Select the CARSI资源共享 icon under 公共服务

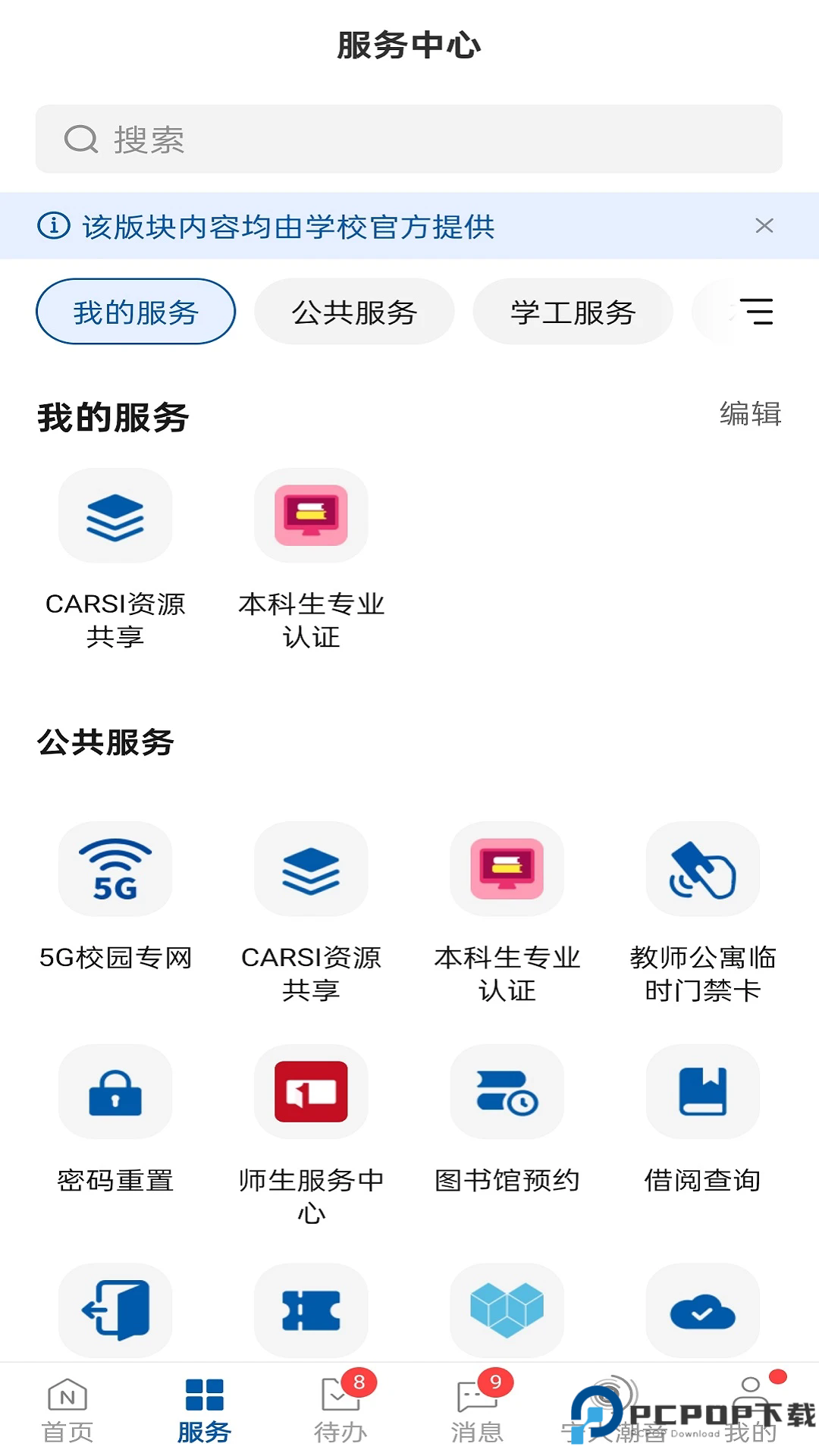(x=309, y=869)
